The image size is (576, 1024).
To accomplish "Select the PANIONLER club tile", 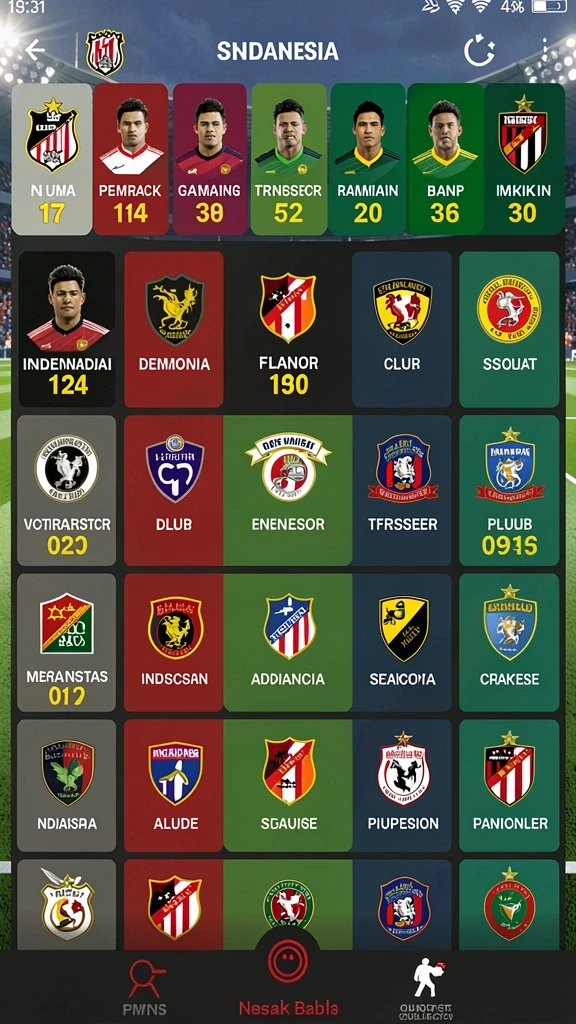I will click(x=509, y=786).
